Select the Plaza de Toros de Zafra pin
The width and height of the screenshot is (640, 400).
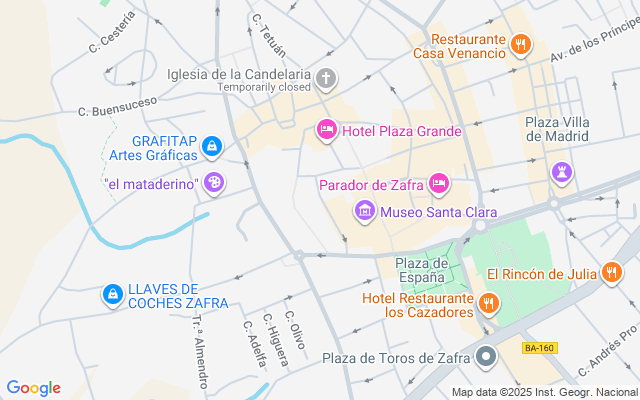coord(486,357)
